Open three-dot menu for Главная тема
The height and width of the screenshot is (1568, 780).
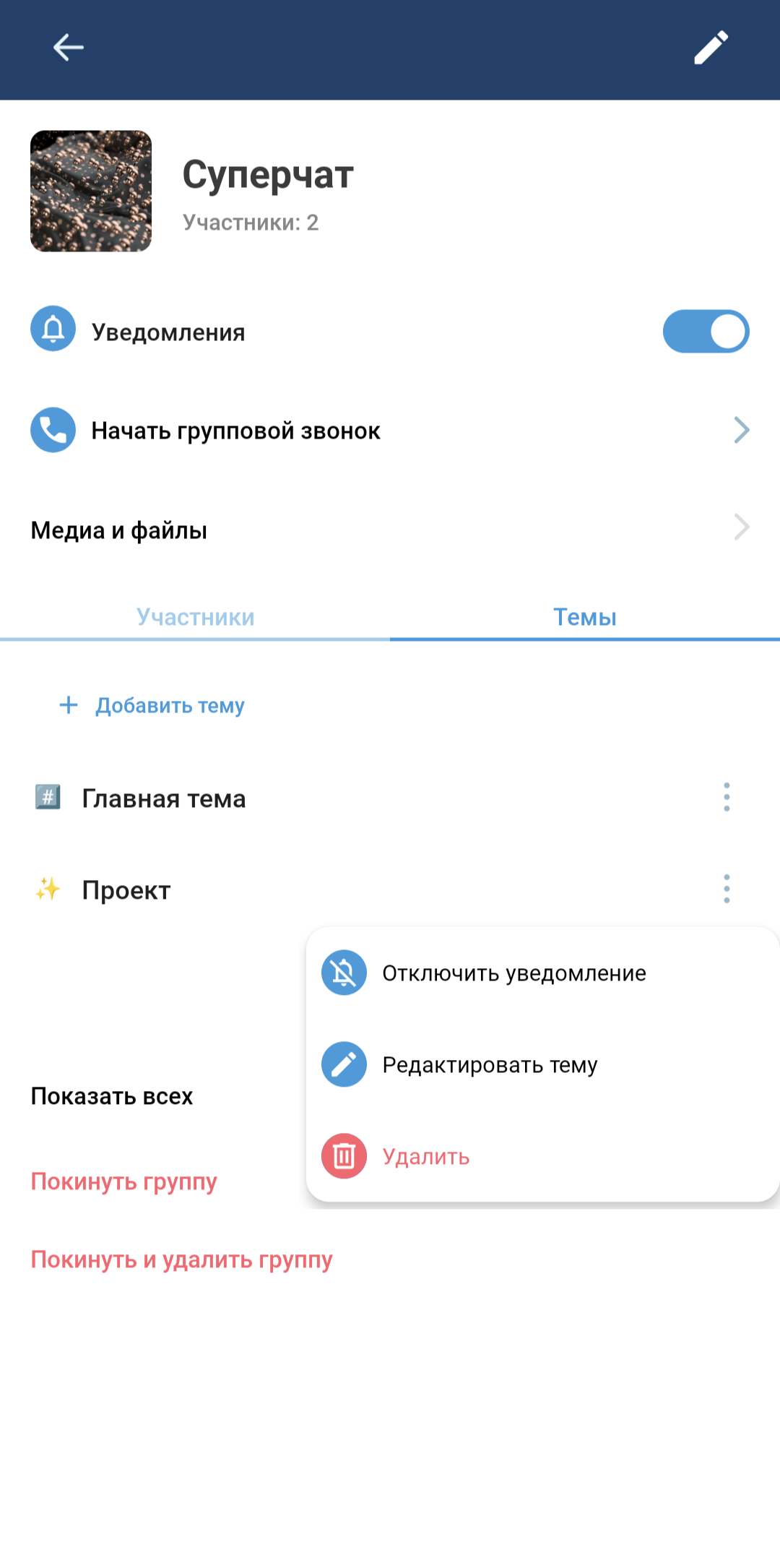pos(727,797)
